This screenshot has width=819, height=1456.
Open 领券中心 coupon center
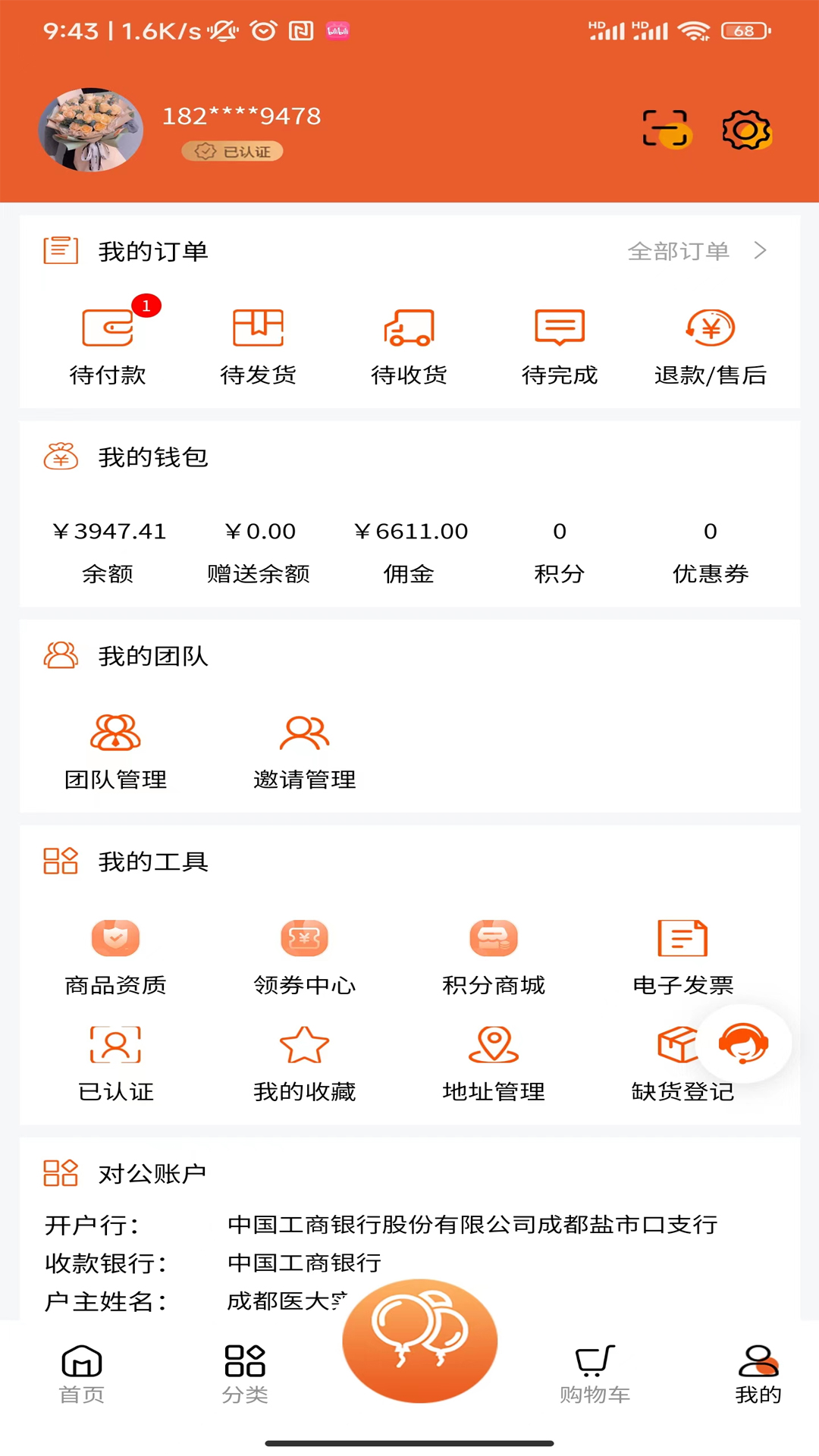pyautogui.click(x=304, y=958)
